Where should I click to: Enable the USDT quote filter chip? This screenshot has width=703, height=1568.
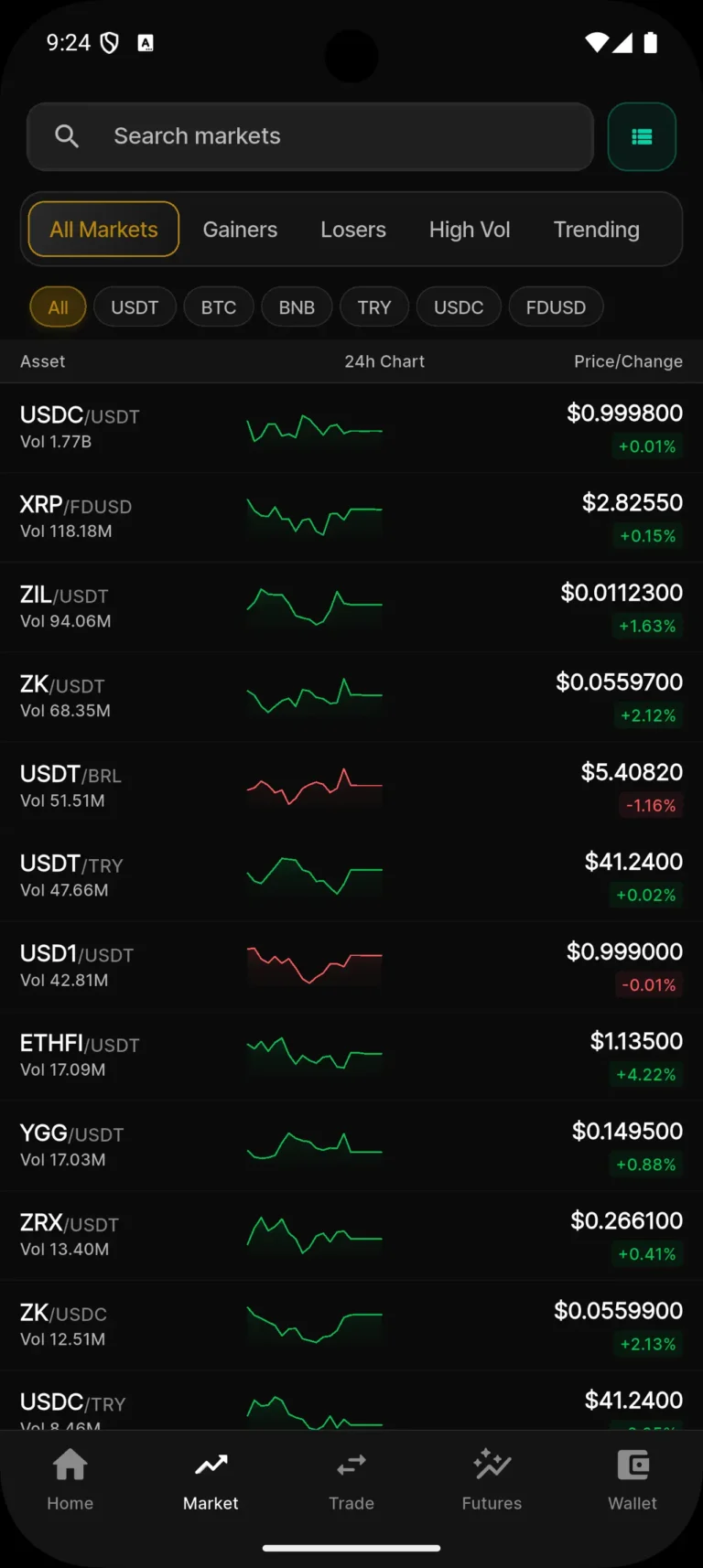coord(135,306)
